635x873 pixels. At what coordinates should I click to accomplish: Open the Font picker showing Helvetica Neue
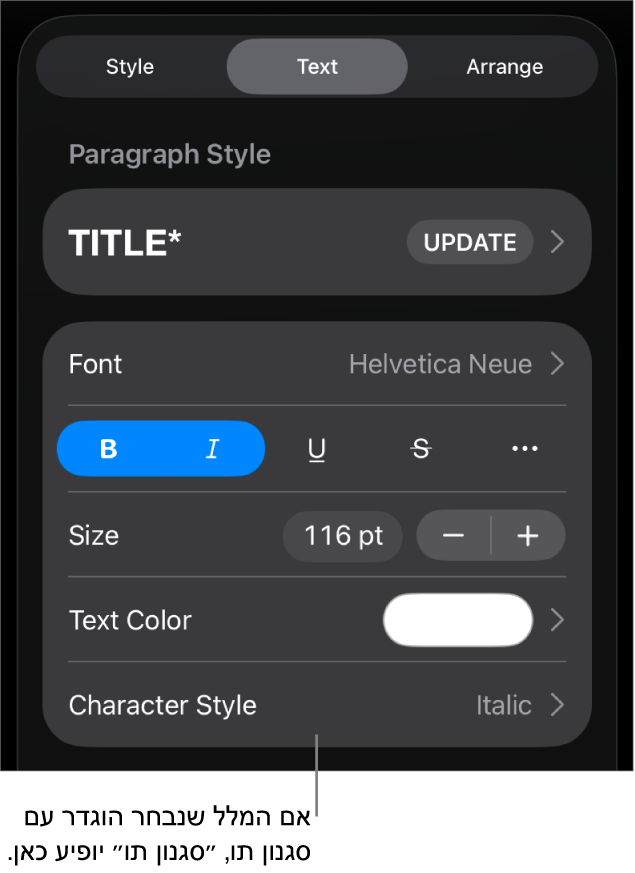click(455, 364)
